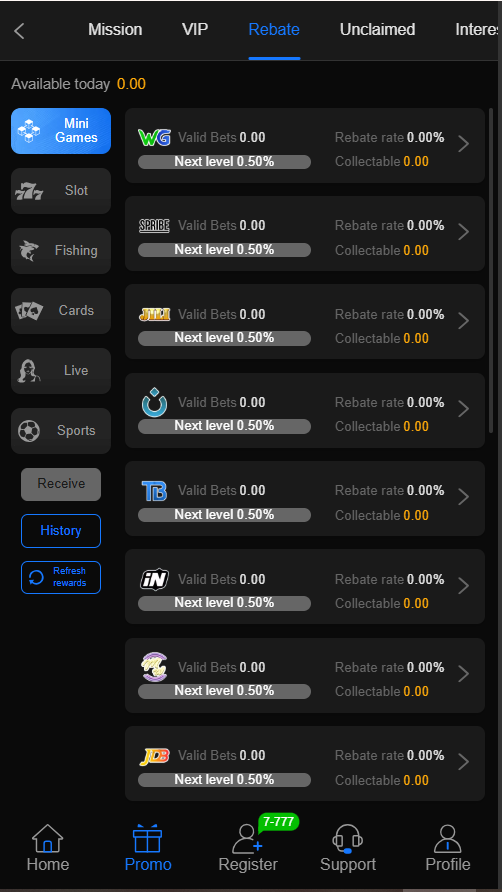This screenshot has height=892, width=502.
Task: Switch to the VIP tab
Action: [195, 30]
